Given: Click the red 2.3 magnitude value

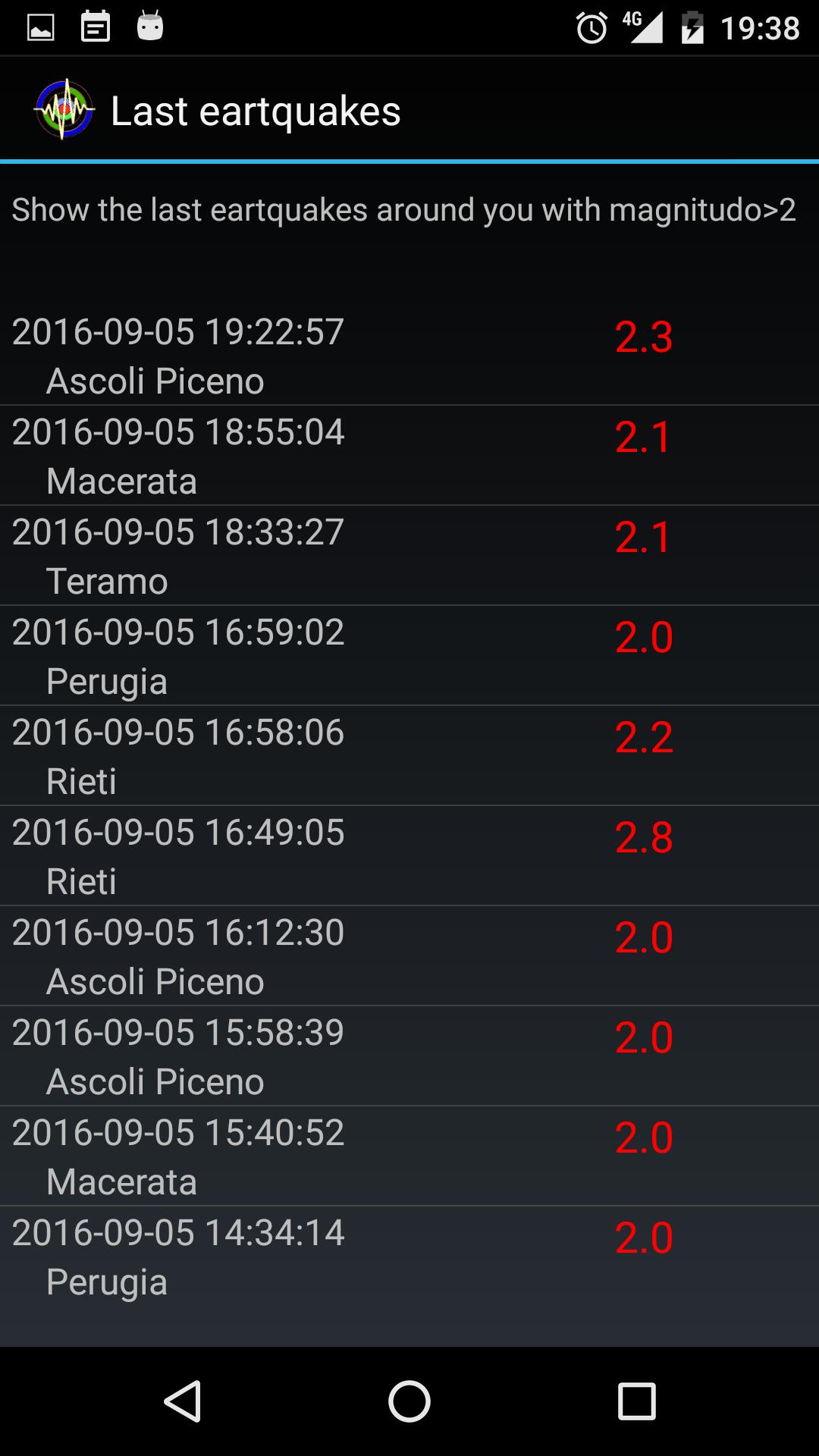Looking at the screenshot, I should pos(644,337).
